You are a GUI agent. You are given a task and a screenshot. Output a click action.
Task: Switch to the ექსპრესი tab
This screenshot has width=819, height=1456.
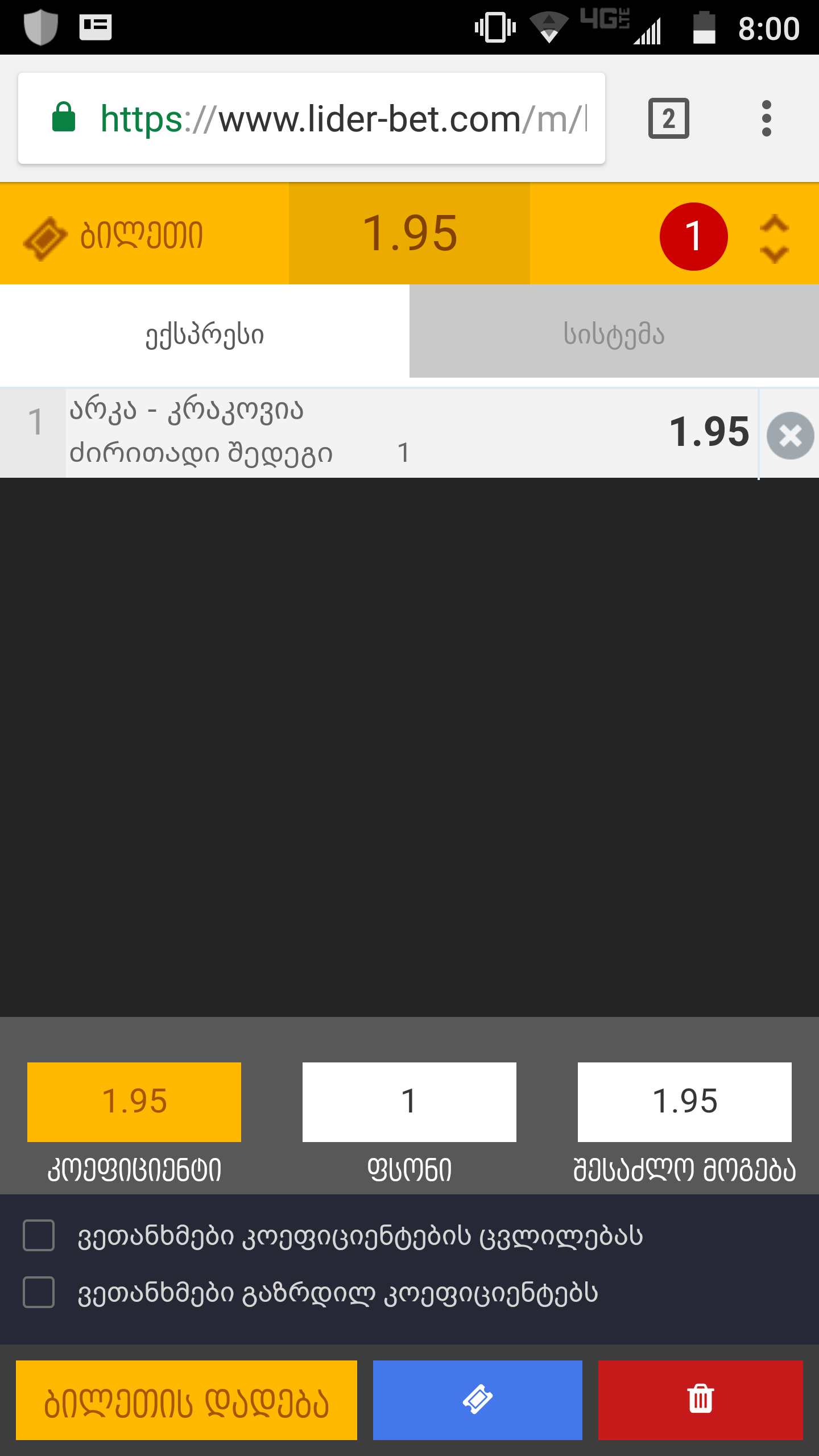coord(205,334)
